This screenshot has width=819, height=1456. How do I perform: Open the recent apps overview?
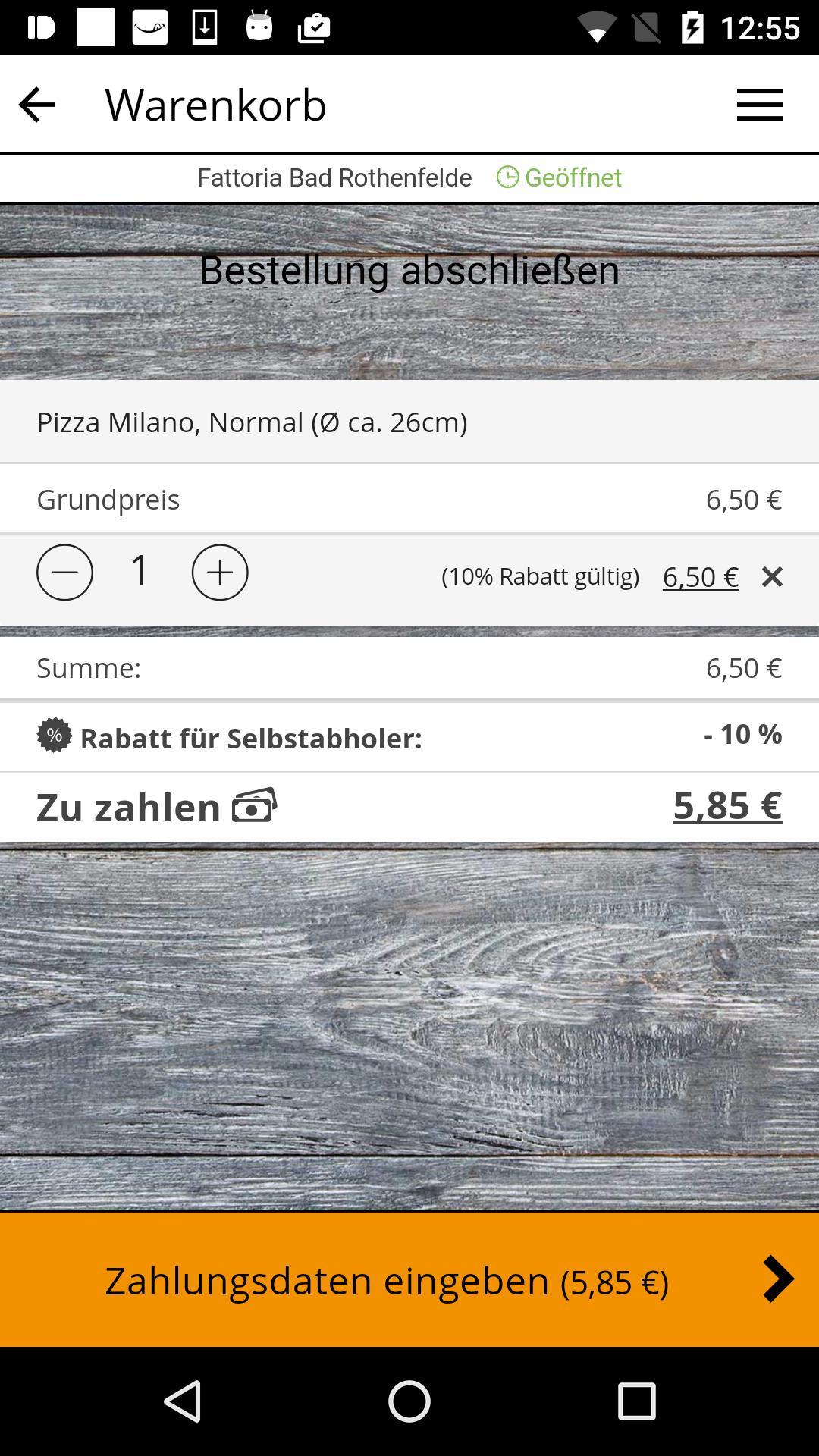tap(636, 1401)
